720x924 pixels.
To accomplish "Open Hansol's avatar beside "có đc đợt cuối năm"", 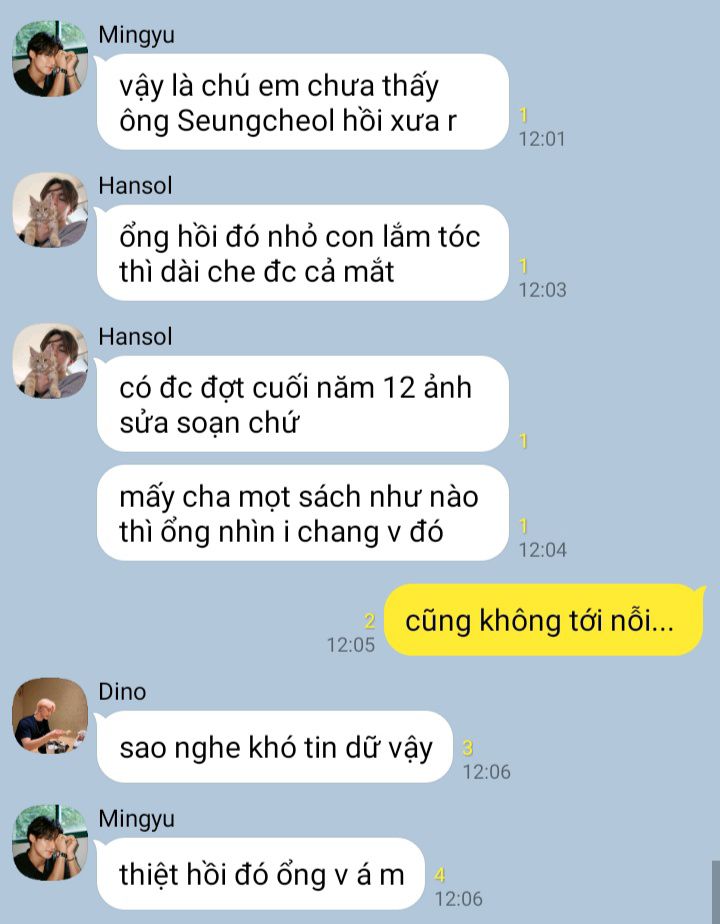I will tap(50, 361).
